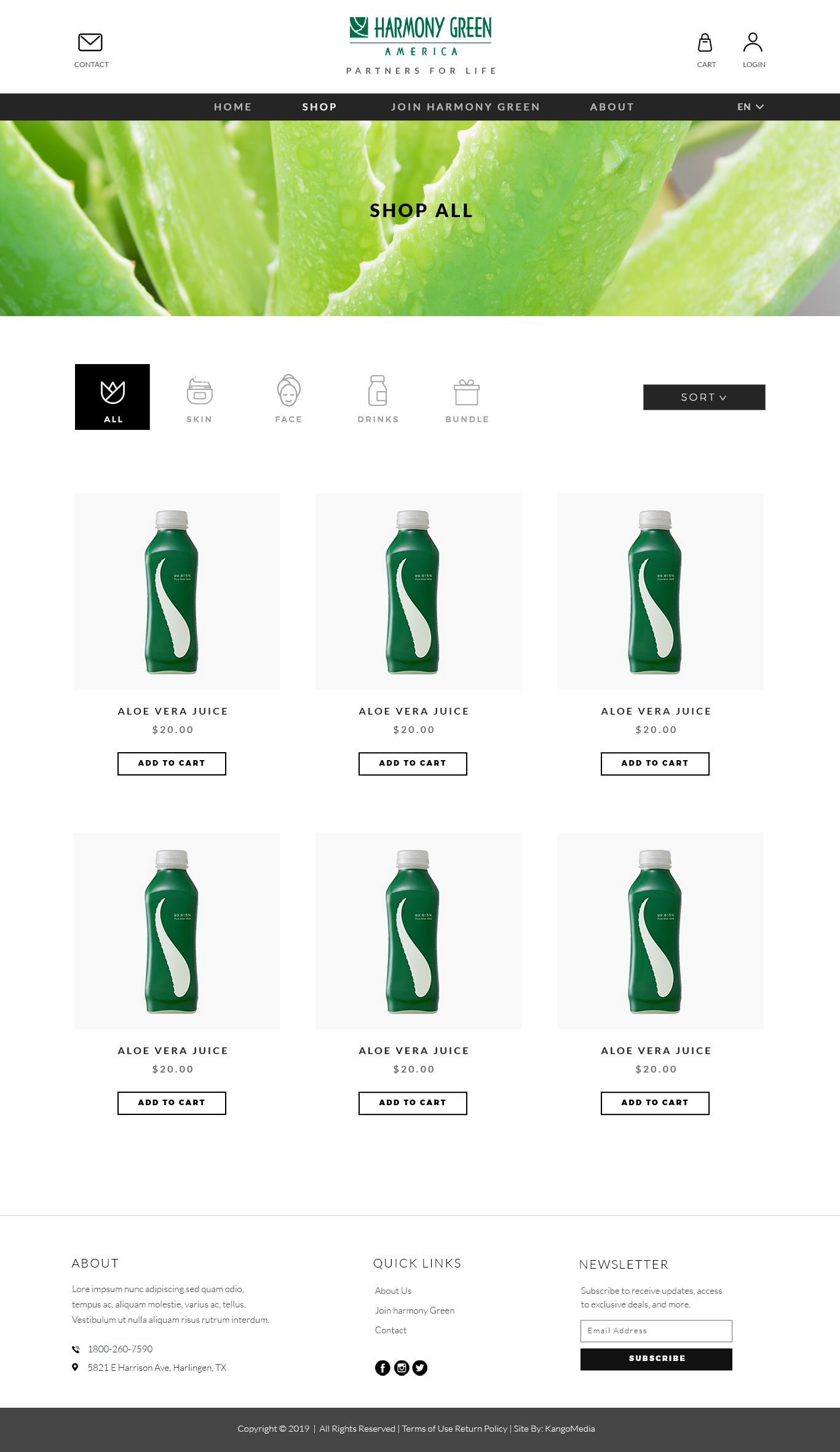Filter products by Skin category
Image resolution: width=840 pixels, height=1452 pixels.
tap(199, 398)
